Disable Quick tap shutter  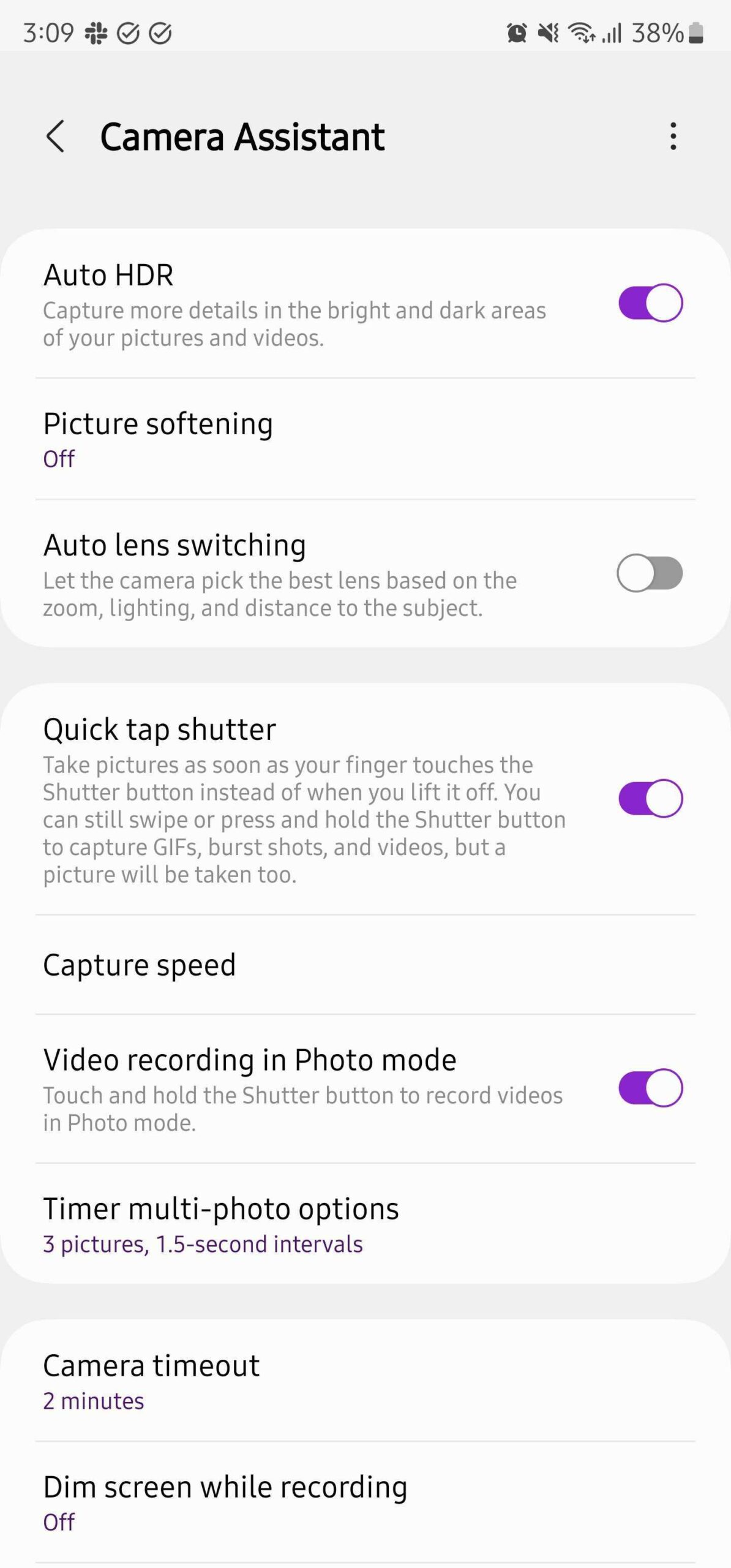pos(650,798)
